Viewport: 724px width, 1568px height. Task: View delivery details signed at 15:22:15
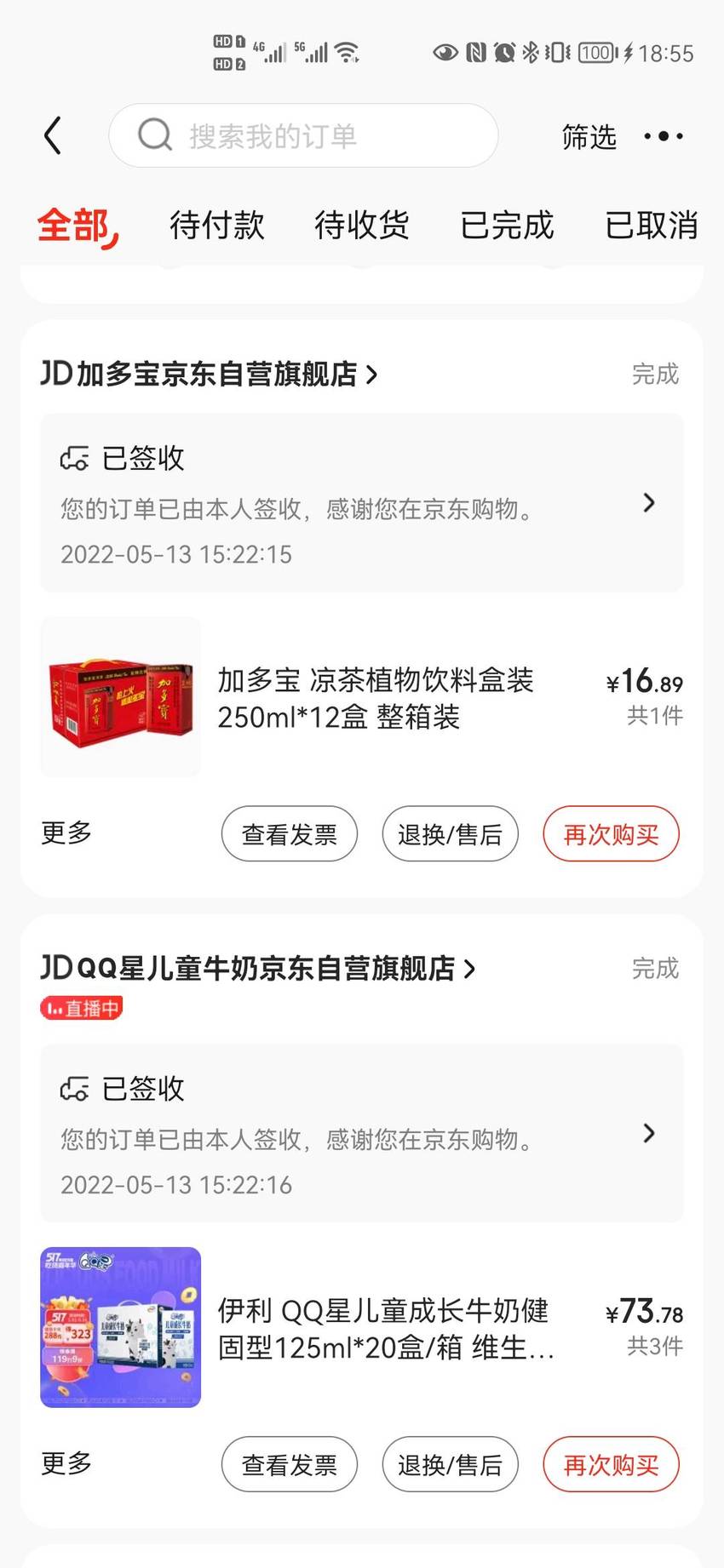pyautogui.click(x=362, y=503)
